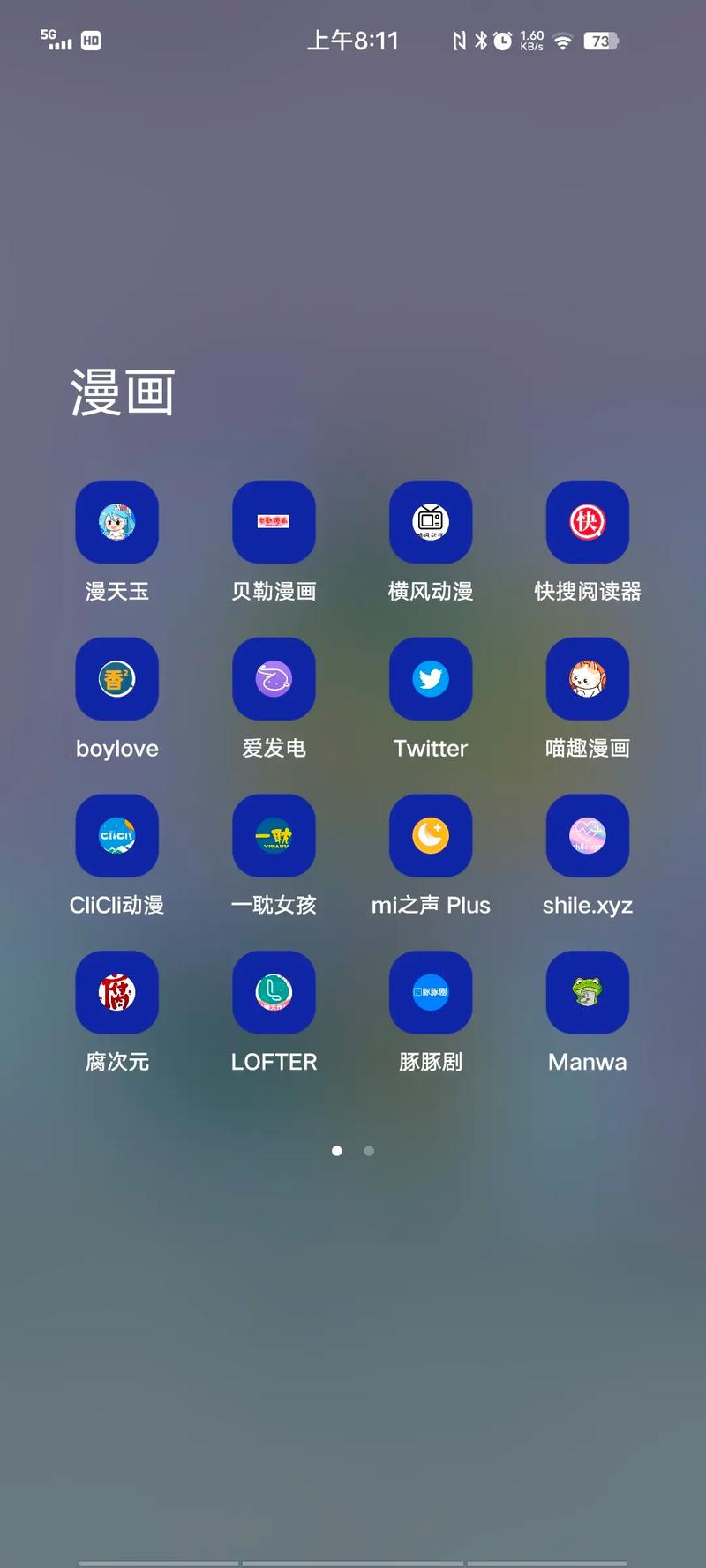Open Twitter

431,679
